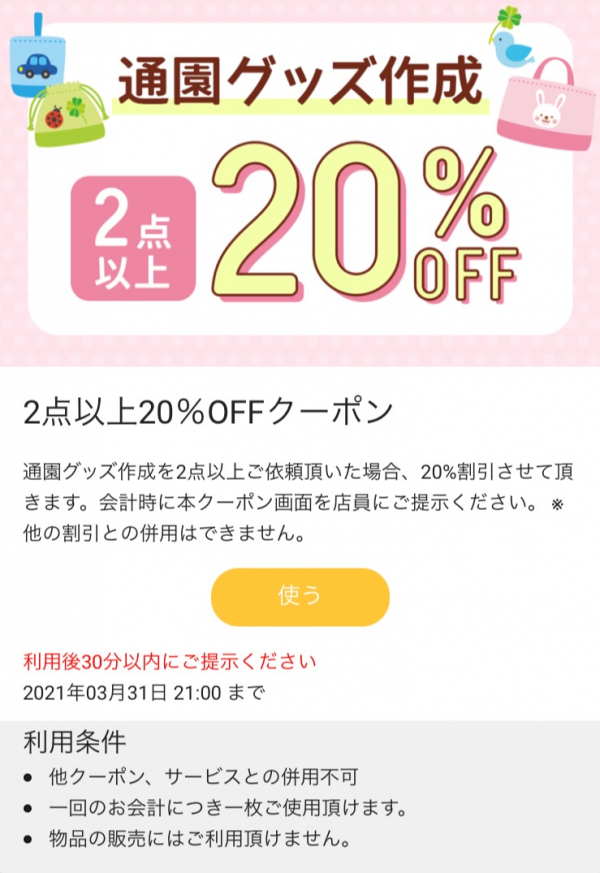Tap the 使う button to use coupon

300,597
